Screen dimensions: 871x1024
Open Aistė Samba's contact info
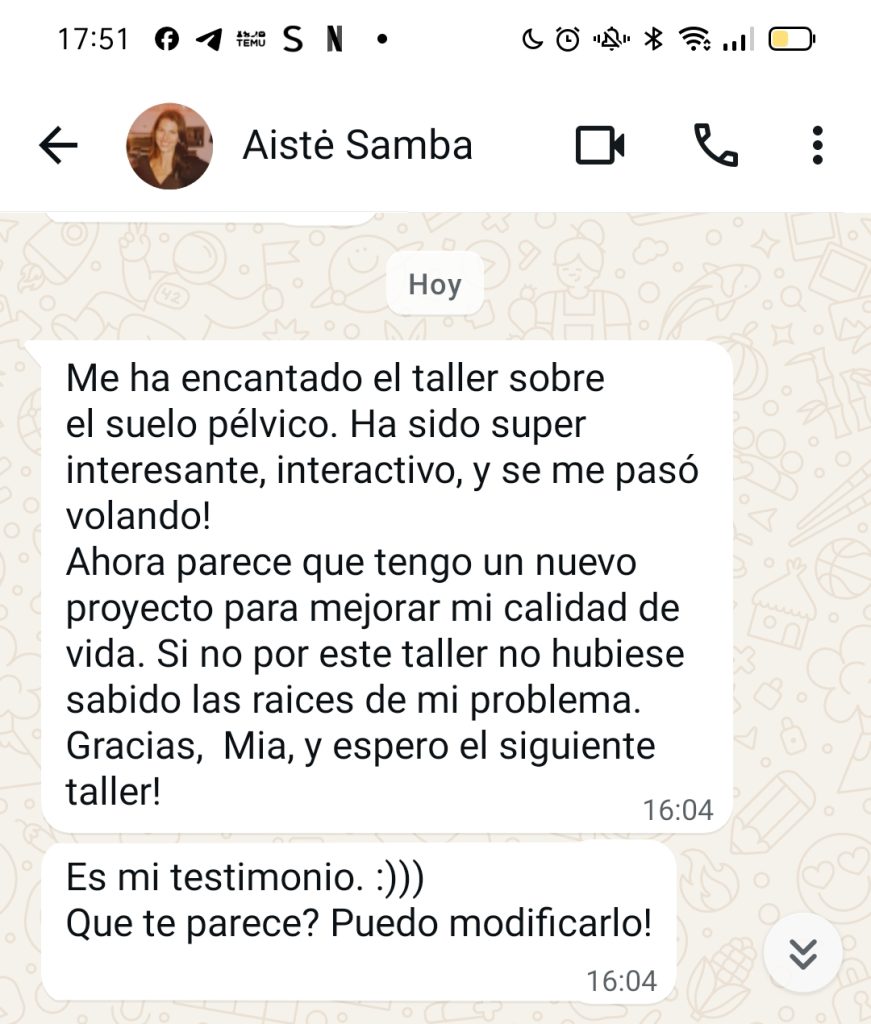pyautogui.click(x=357, y=146)
